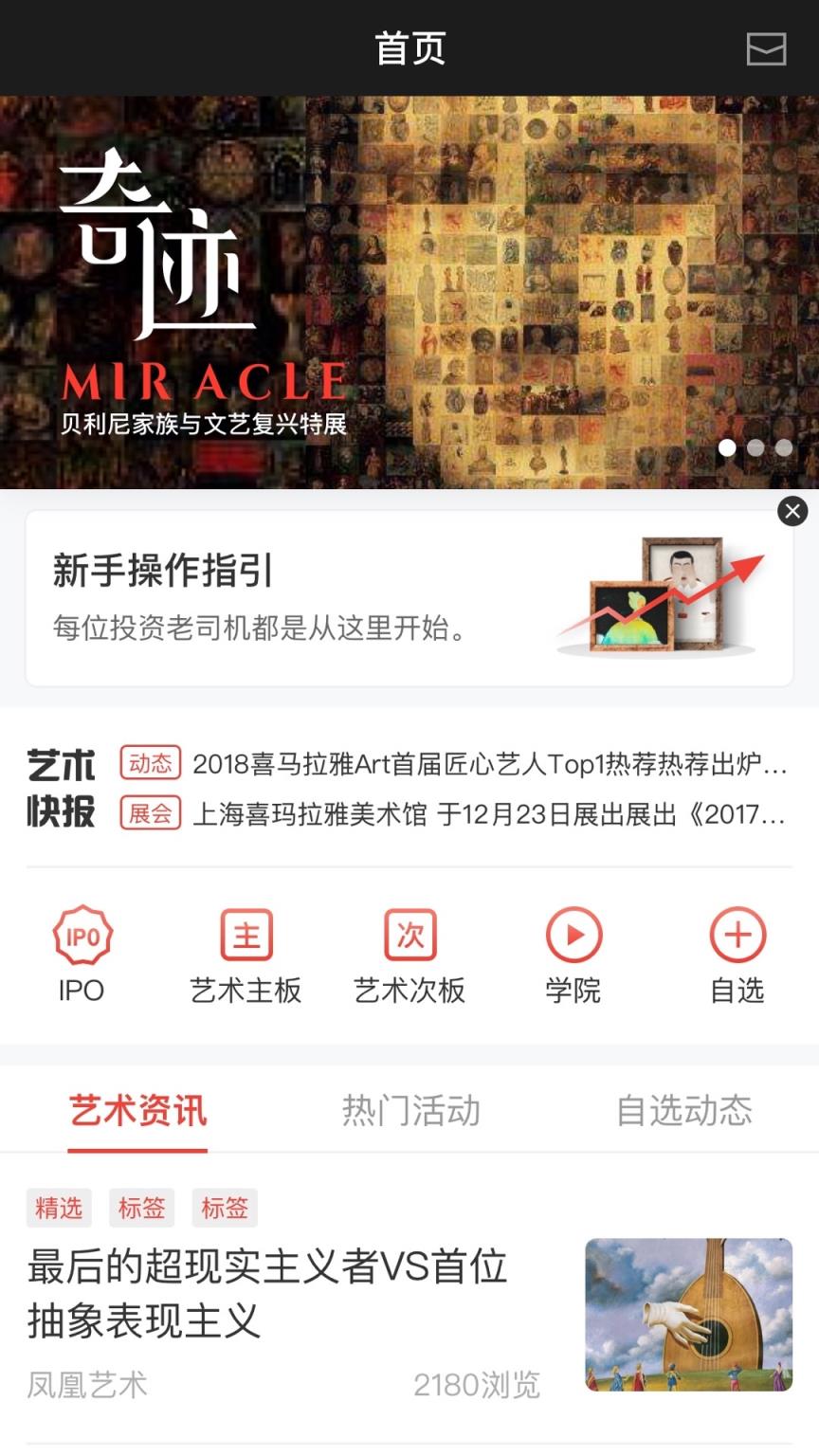Read the 超现实主义 article headline
The height and width of the screenshot is (1456, 819).
click(265, 1292)
